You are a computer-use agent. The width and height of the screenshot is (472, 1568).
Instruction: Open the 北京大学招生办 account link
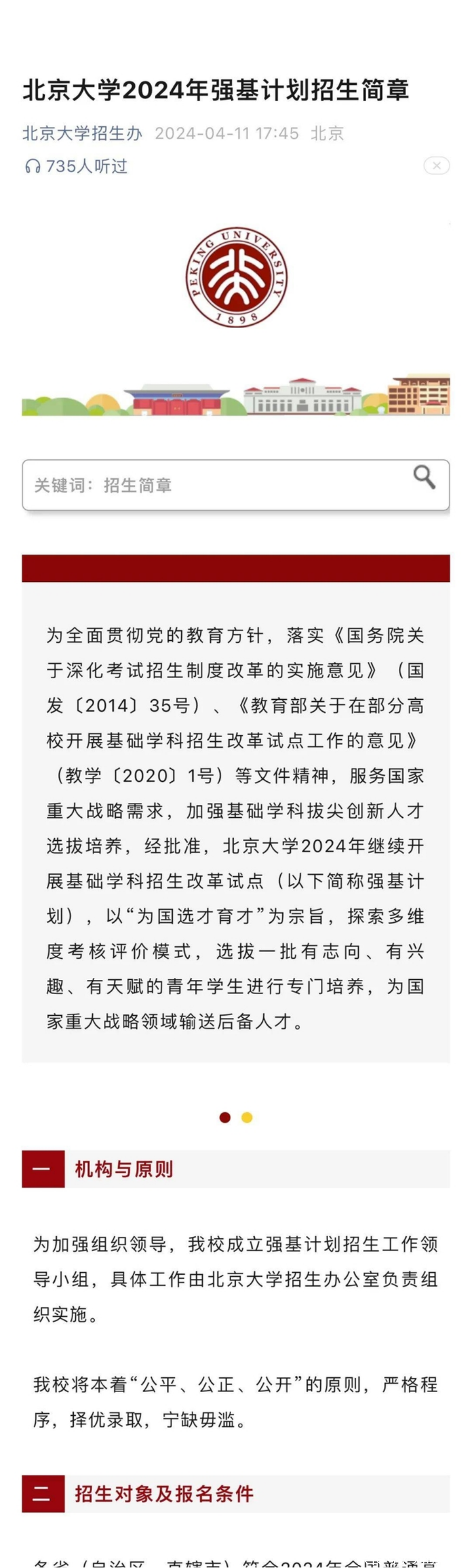(x=82, y=133)
